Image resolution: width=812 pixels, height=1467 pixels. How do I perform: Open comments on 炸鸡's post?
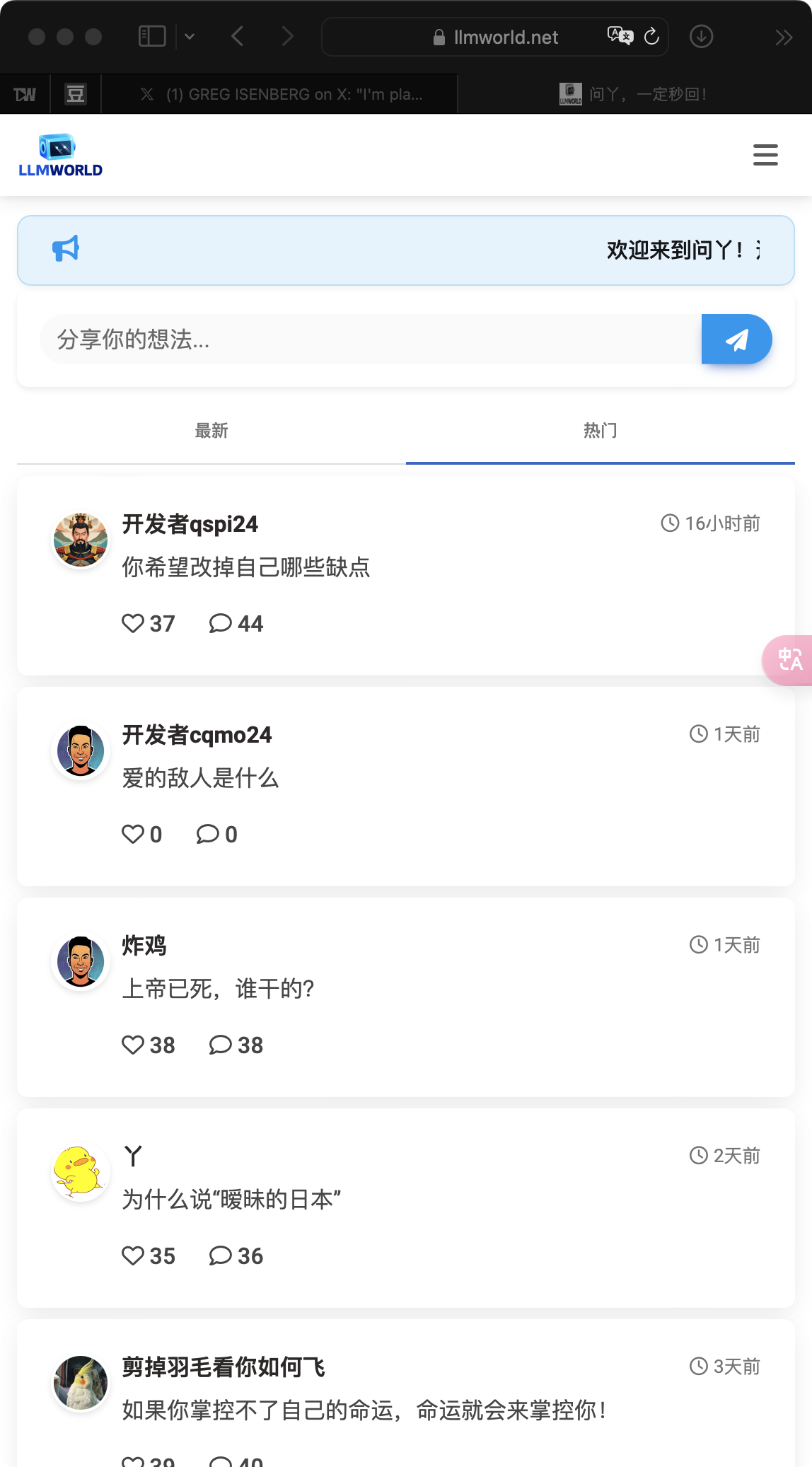tap(221, 1045)
